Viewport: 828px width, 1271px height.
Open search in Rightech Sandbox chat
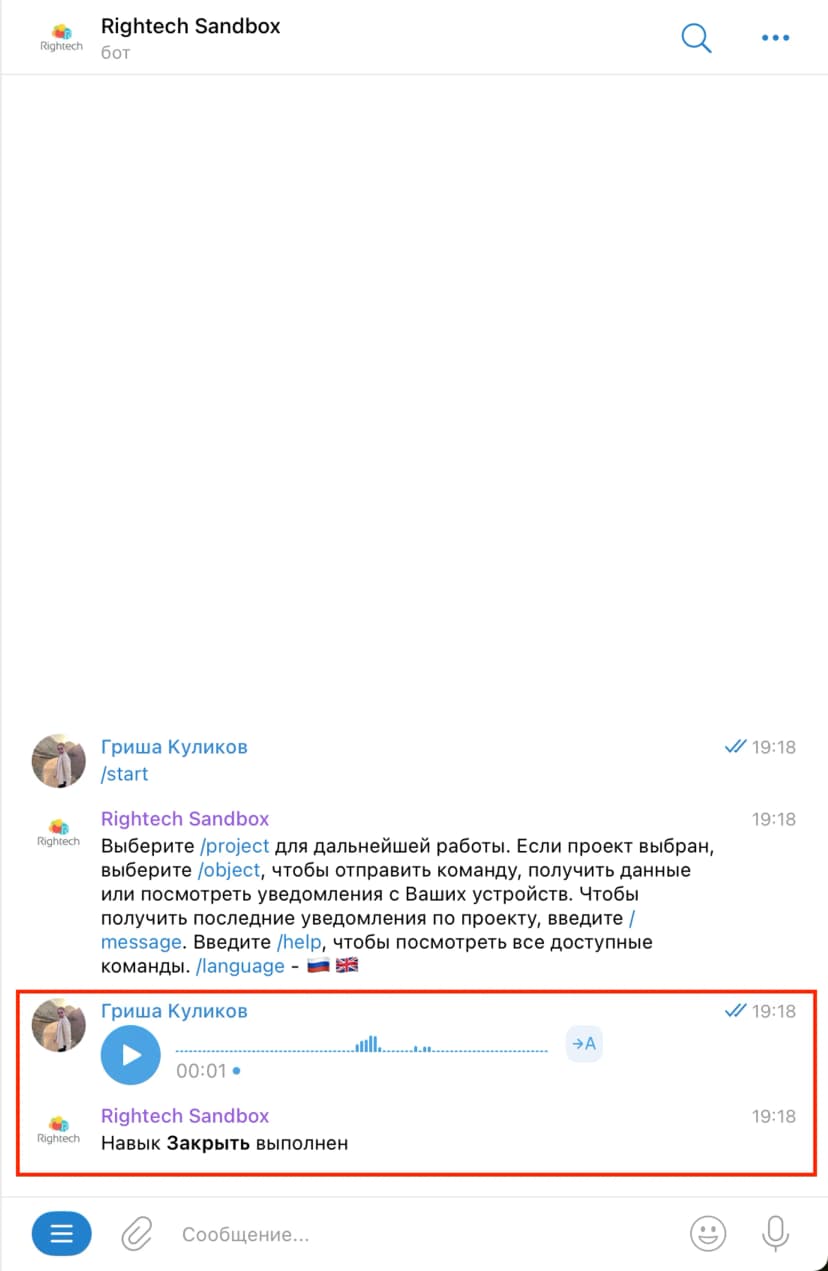click(696, 38)
